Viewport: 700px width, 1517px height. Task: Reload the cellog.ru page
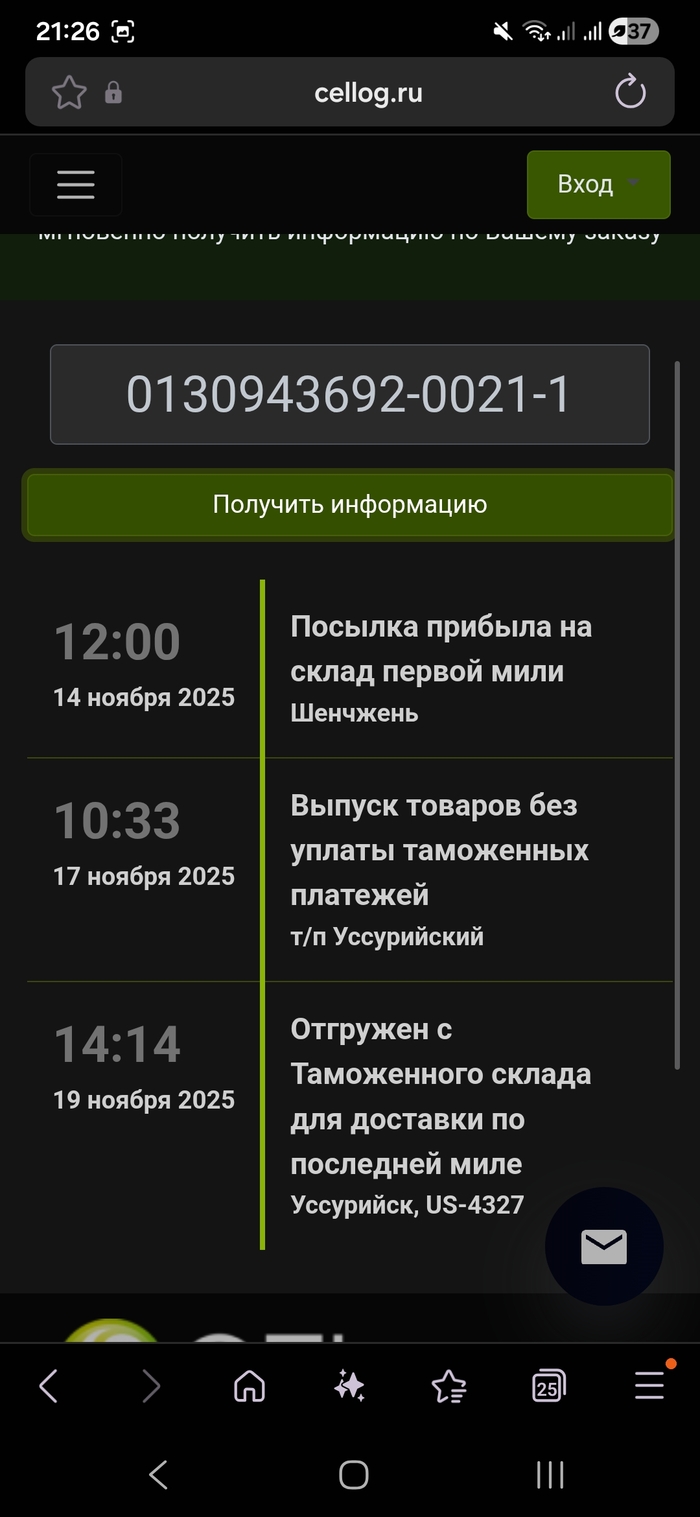click(x=630, y=93)
